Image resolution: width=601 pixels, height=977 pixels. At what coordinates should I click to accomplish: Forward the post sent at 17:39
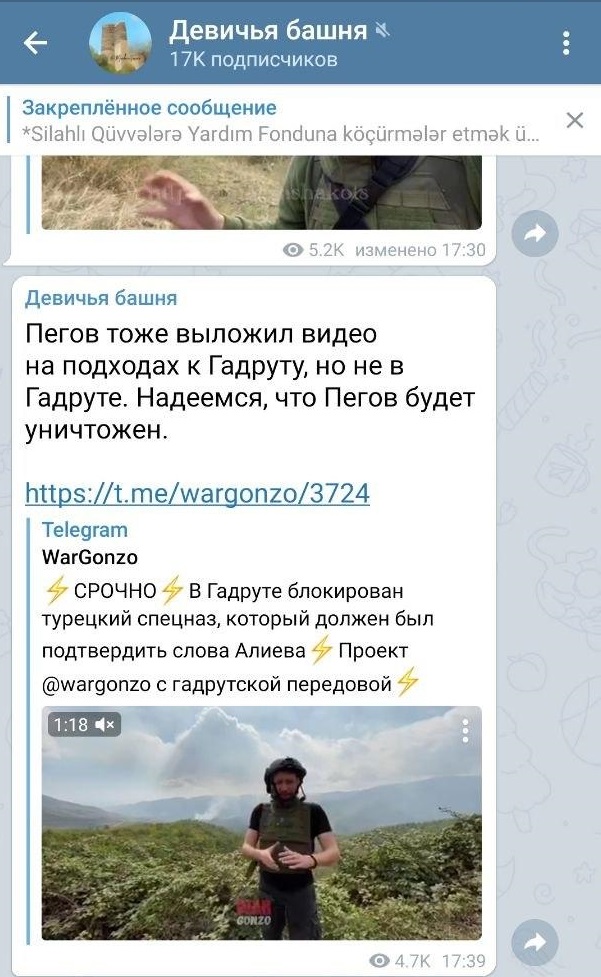[535, 941]
